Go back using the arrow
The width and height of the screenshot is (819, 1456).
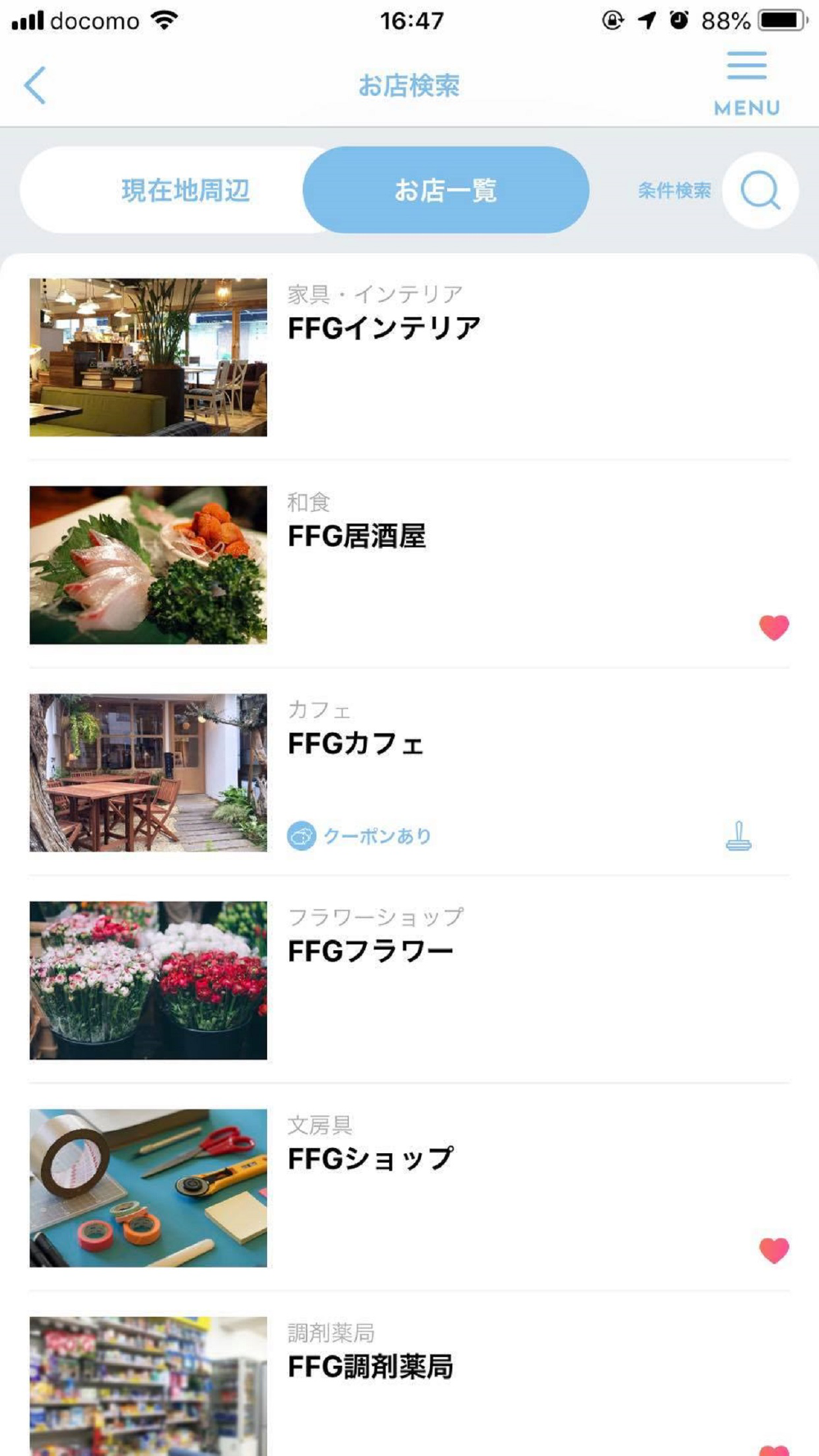[x=34, y=85]
